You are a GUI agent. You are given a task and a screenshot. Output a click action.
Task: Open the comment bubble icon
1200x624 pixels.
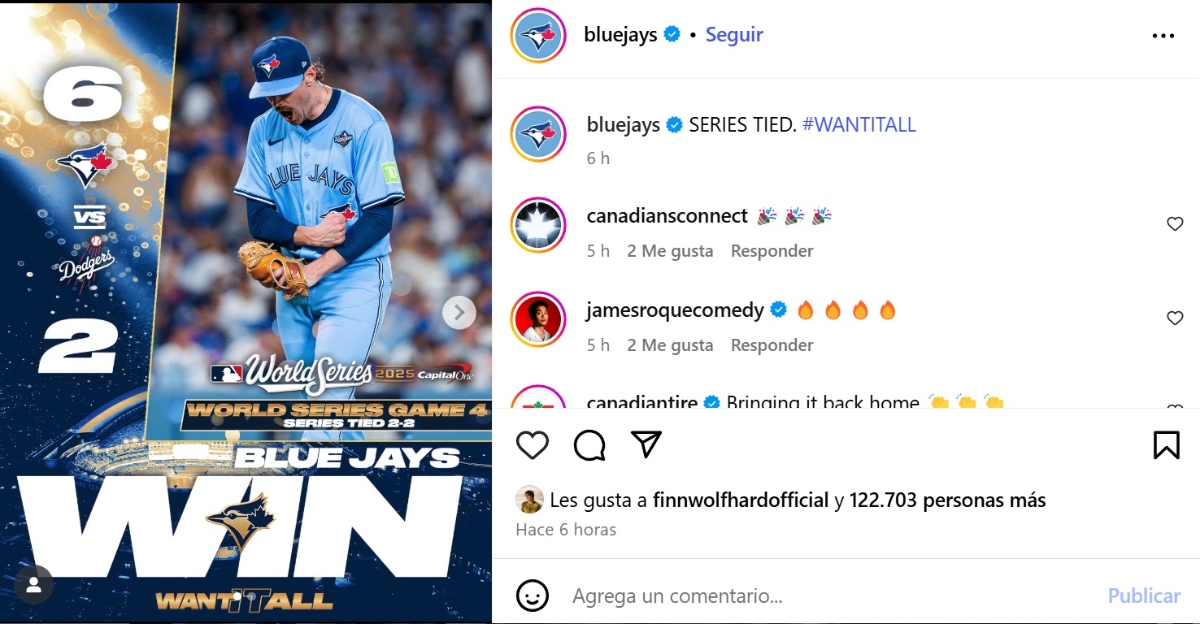(590, 445)
